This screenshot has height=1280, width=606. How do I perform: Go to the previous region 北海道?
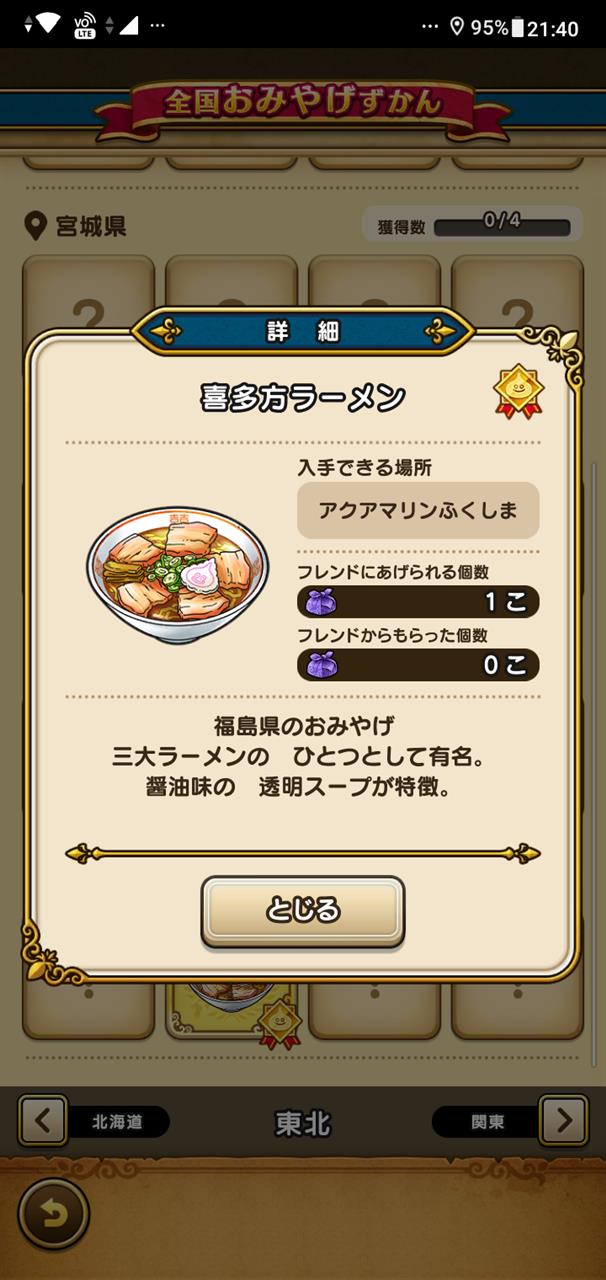point(43,1120)
